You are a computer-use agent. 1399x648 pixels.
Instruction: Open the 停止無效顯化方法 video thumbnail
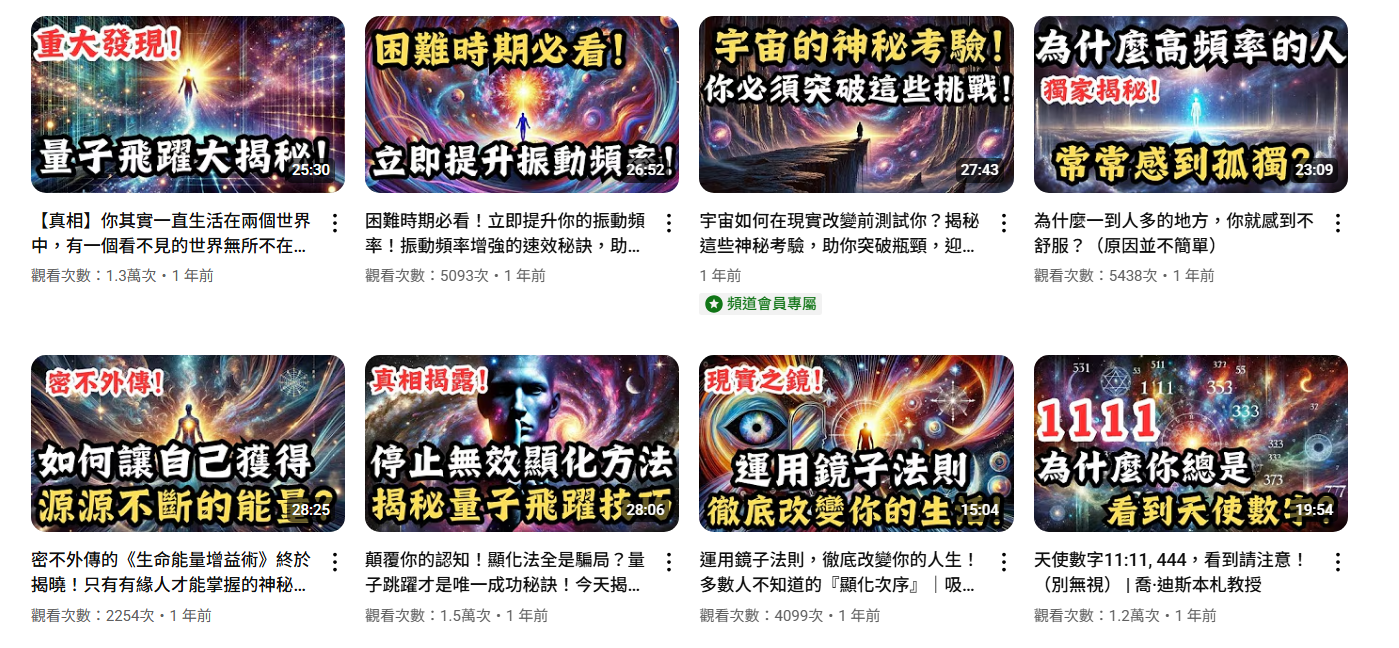521,443
